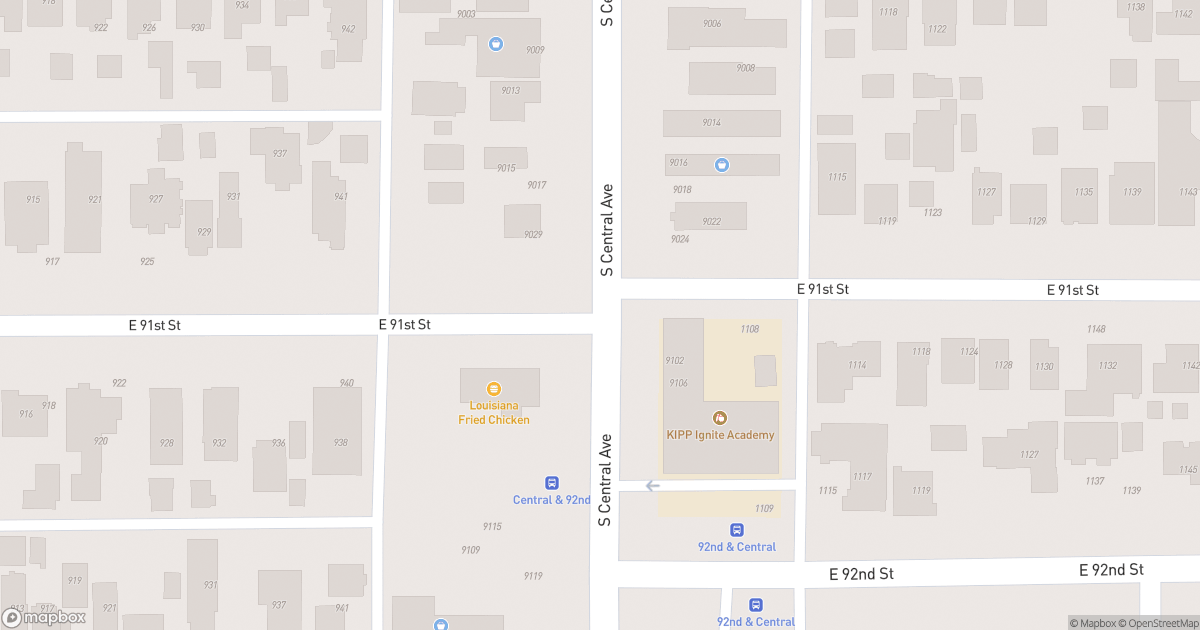Viewport: 1200px width, 630px height.
Task: Tap the shop marker near building 9009
Action: (x=495, y=44)
